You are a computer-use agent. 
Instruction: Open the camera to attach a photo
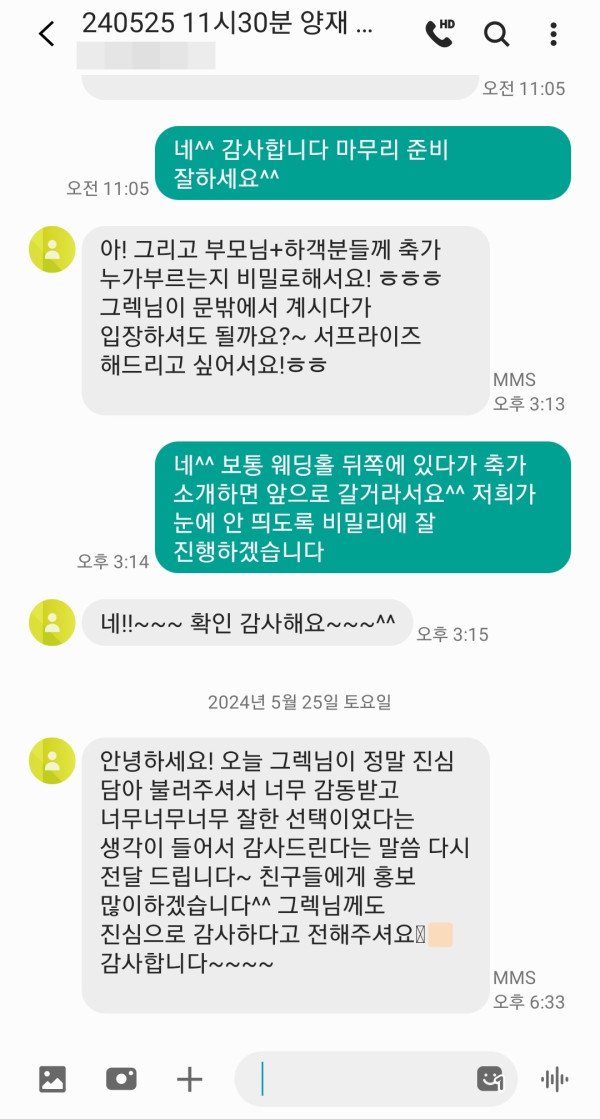(121, 1079)
